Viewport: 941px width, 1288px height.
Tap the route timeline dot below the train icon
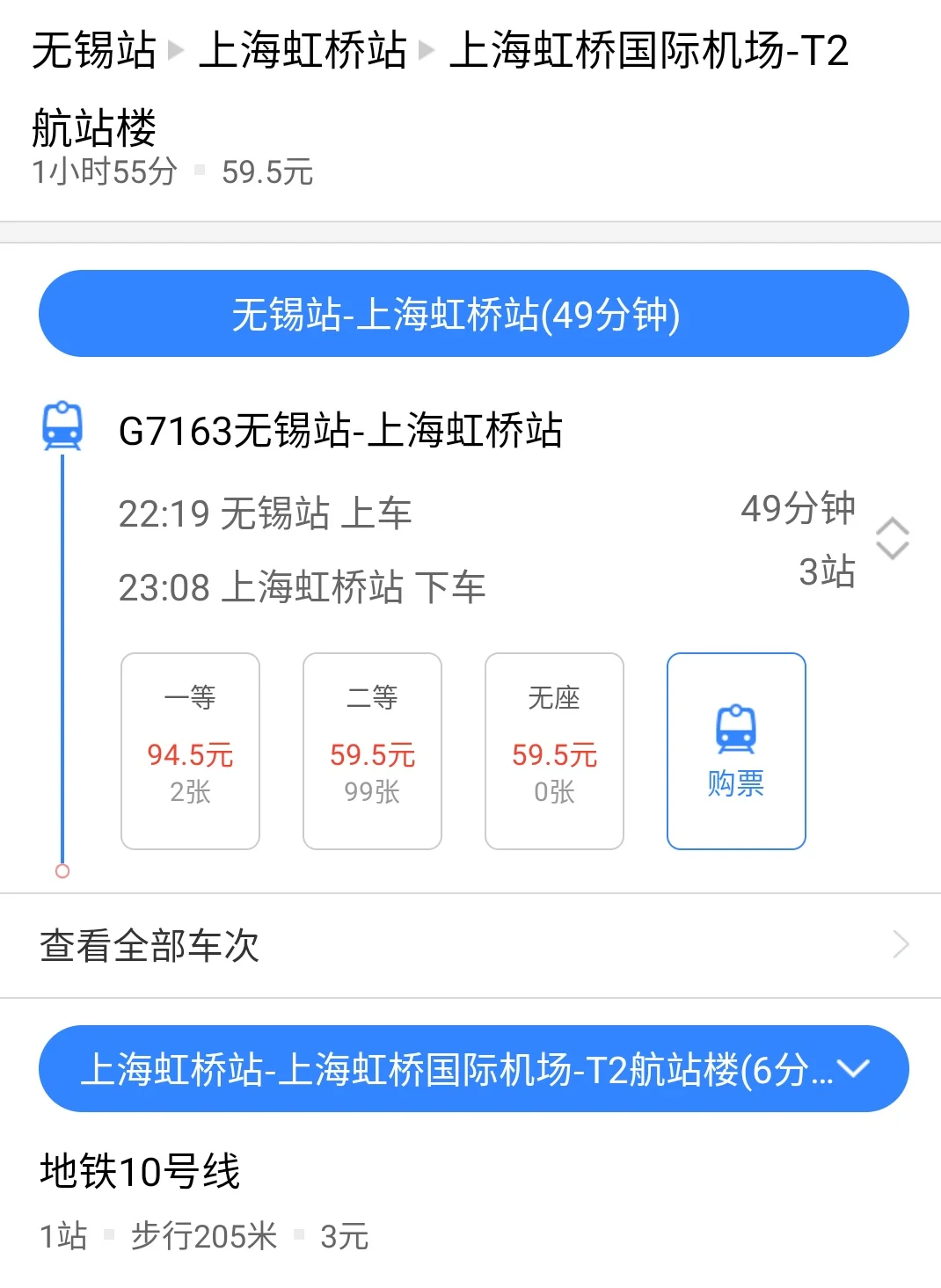62,873
